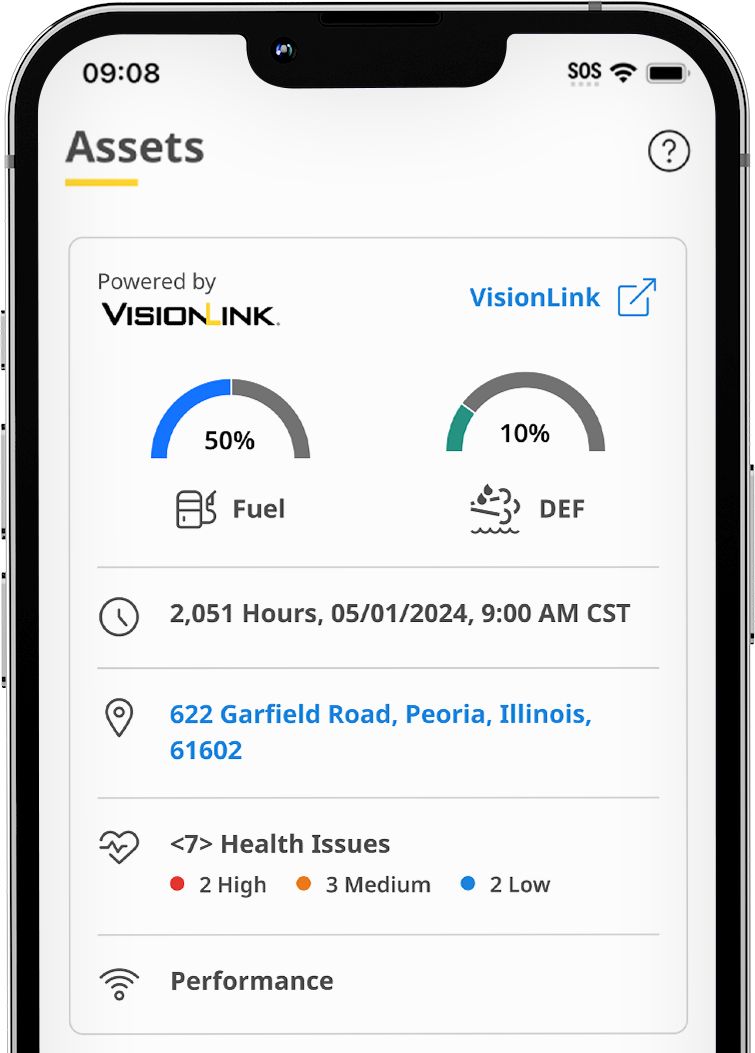Image resolution: width=755 pixels, height=1053 pixels.
Task: Open the help question mark icon
Action: [669, 152]
